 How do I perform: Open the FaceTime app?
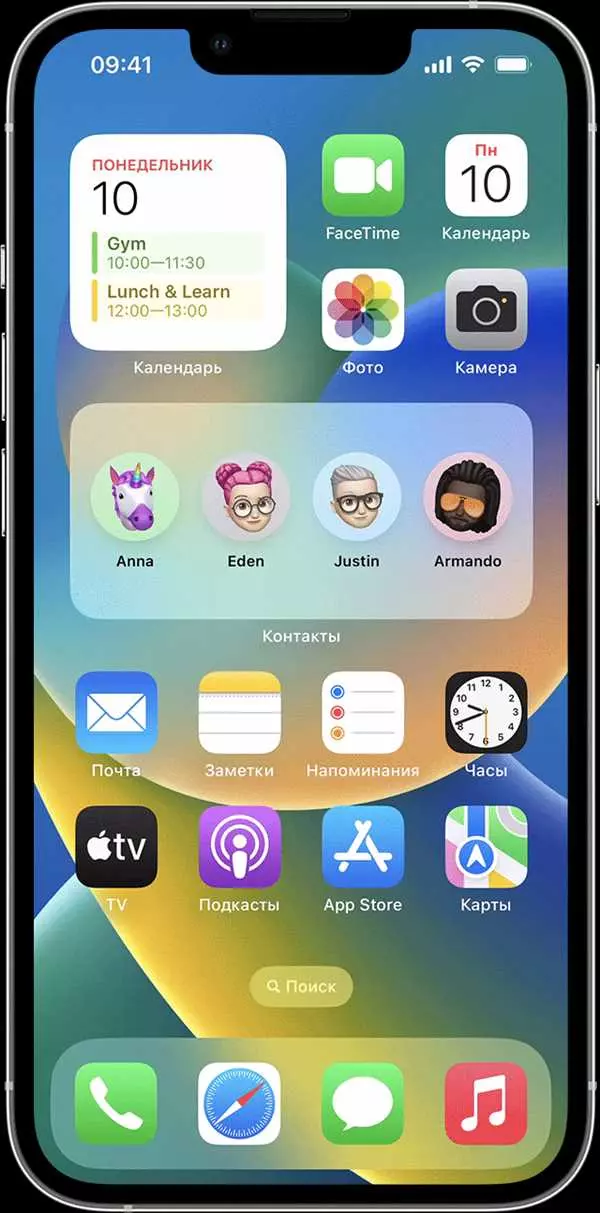pos(362,176)
